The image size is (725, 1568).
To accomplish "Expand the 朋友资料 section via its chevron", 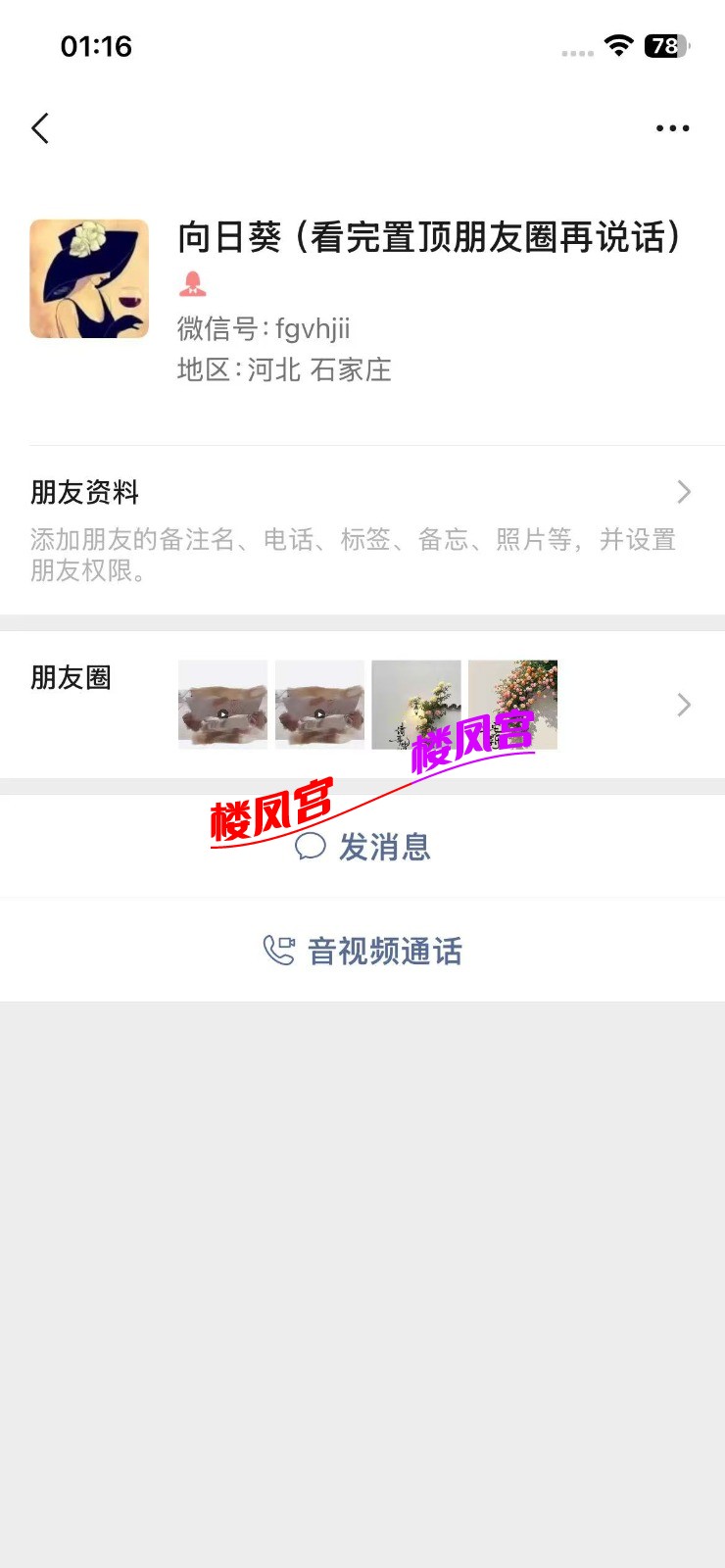I will [683, 492].
